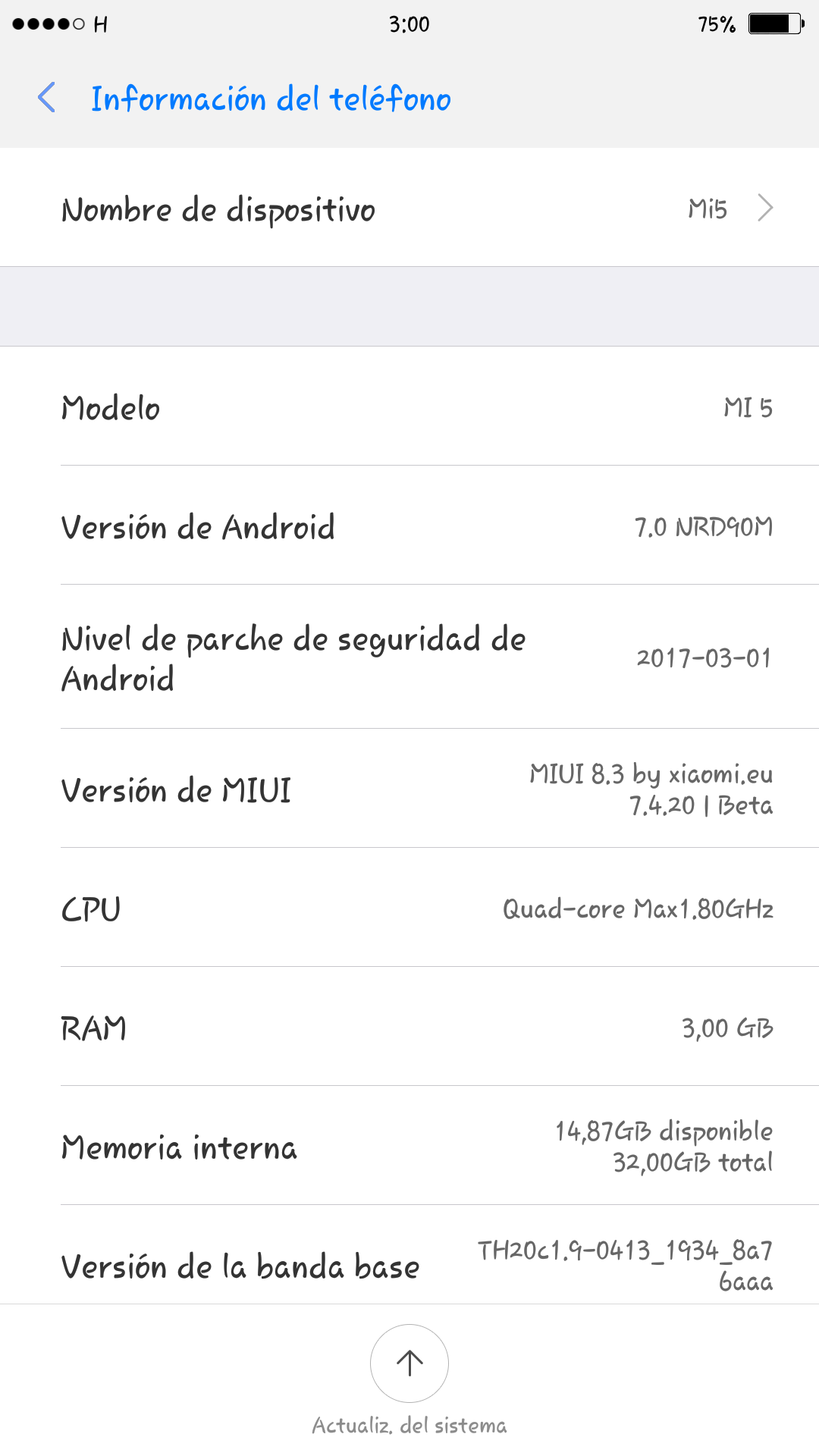The width and height of the screenshot is (819, 1456).
Task: Tap the Versión de MIUI row
Action: point(409,789)
